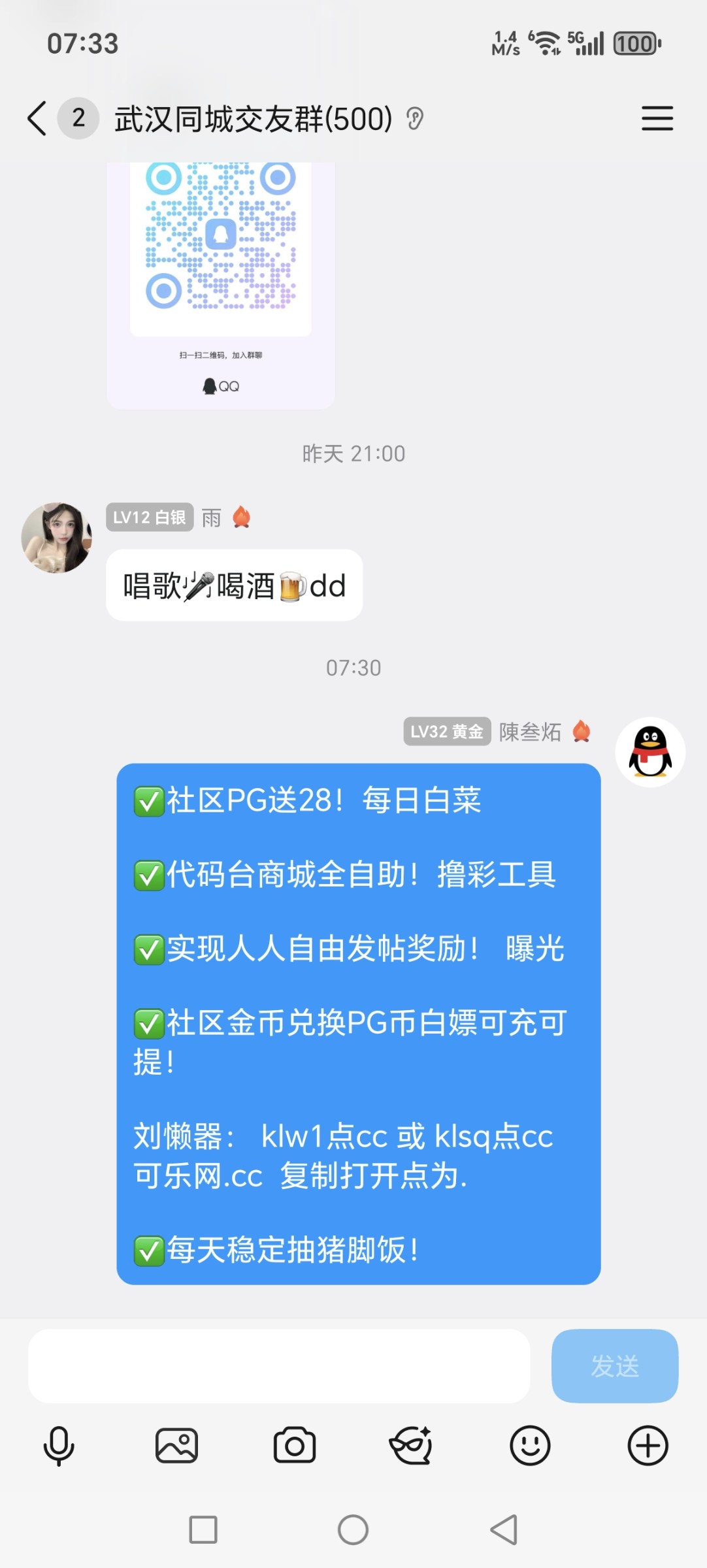Viewport: 707px width, 1568px height.
Task: Tap the group QR code image
Action: tap(222, 242)
